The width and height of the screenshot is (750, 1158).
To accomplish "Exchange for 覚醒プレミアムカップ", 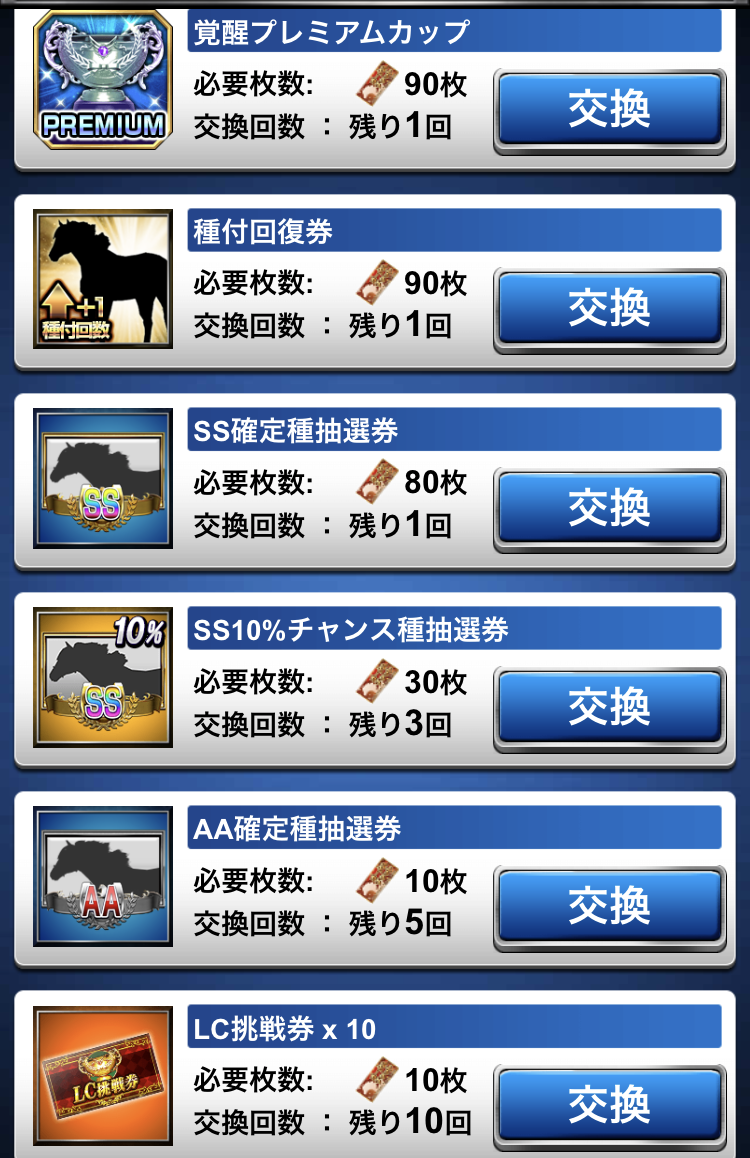I will point(609,110).
